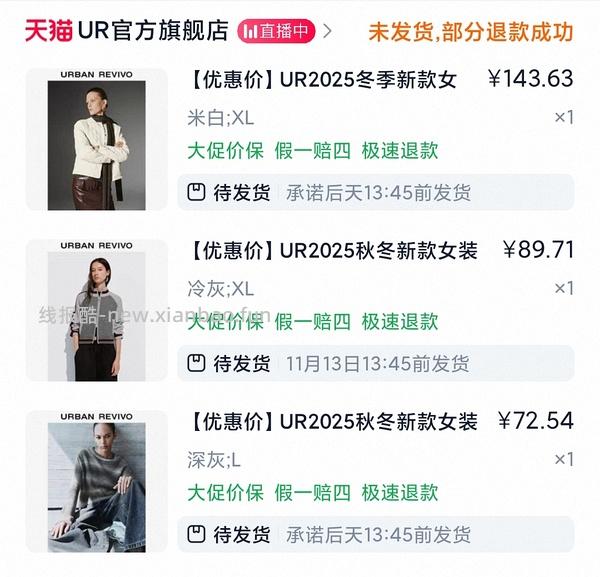Image resolution: width=600 pixels, height=577 pixels.
Task: Tap the 直播中 live badge
Action: point(276,31)
